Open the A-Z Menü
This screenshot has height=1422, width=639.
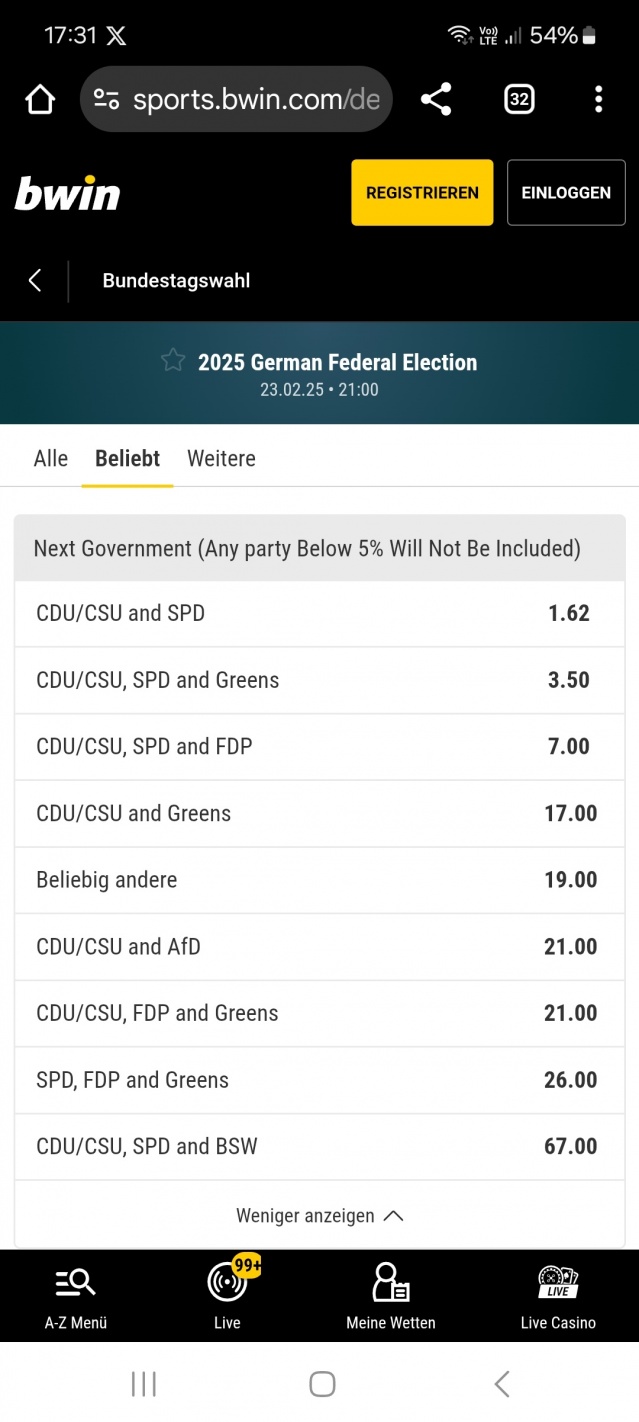[x=76, y=1297]
